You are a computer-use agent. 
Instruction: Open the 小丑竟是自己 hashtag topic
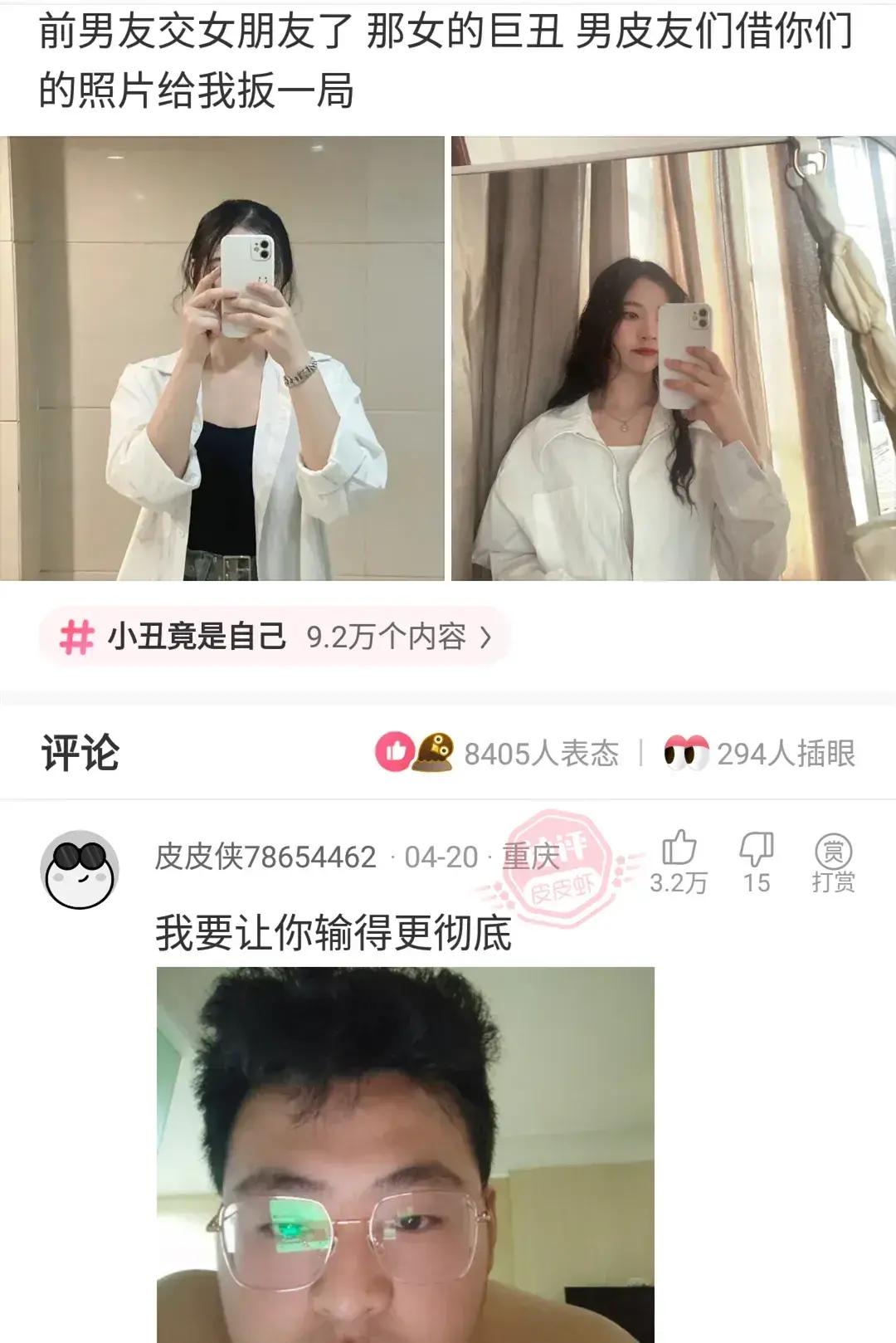point(274,637)
